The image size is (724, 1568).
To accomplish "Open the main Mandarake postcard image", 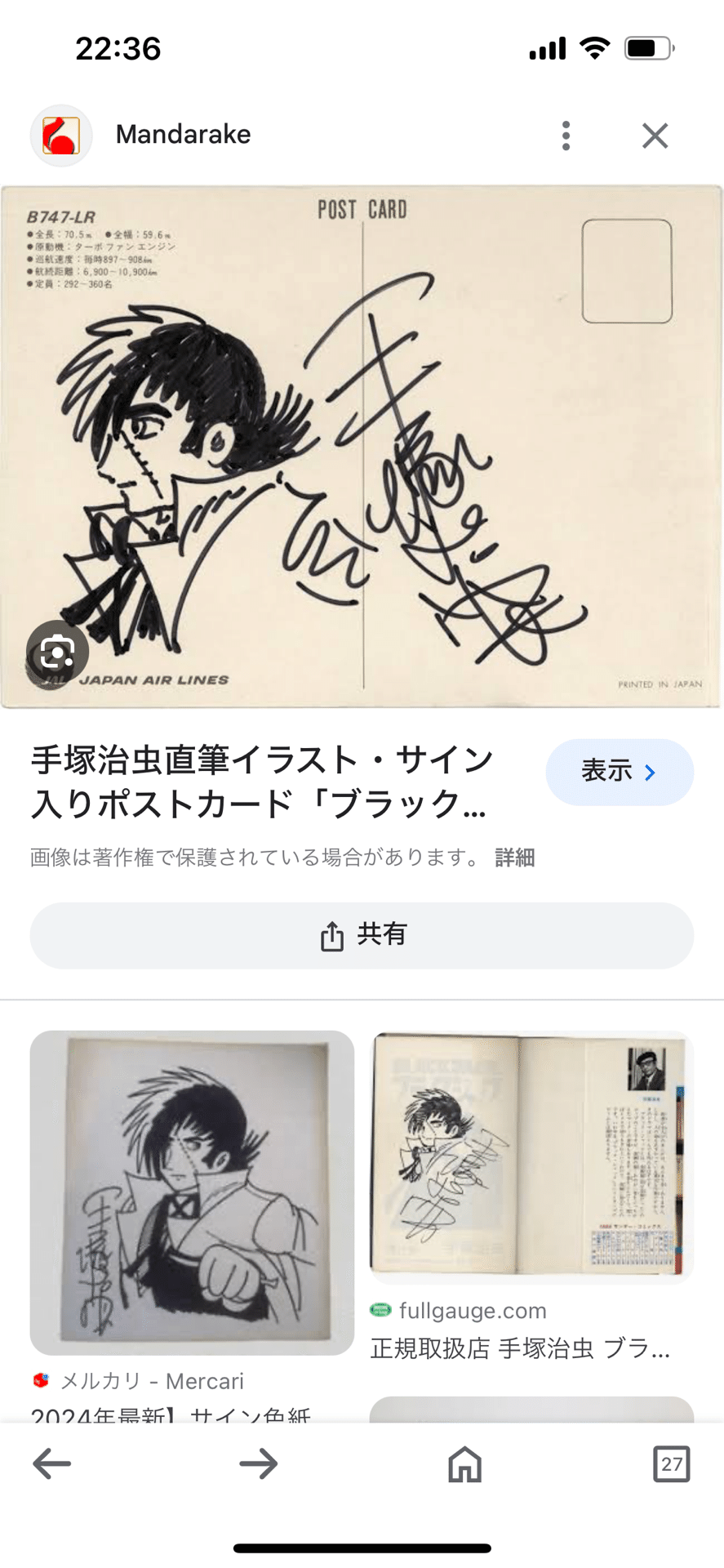I will coord(362,447).
